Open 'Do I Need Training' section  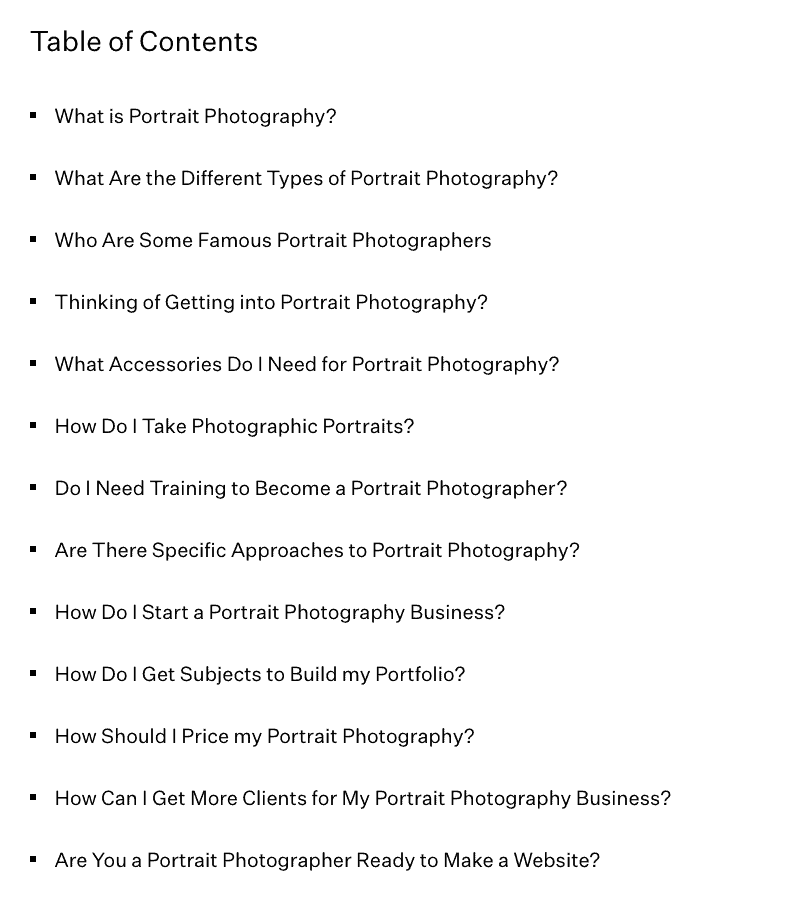[x=310, y=488]
